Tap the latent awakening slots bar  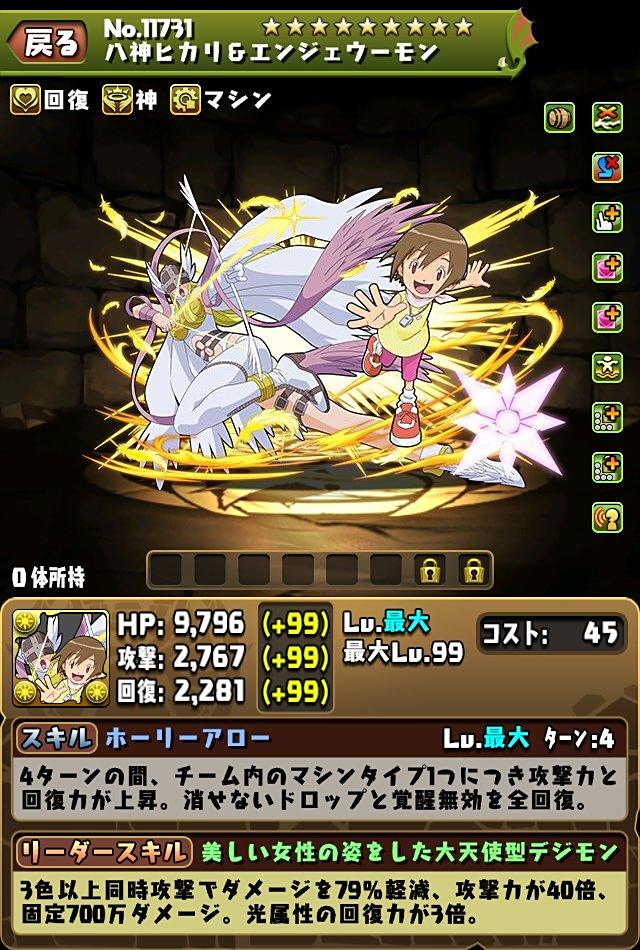pos(320,570)
